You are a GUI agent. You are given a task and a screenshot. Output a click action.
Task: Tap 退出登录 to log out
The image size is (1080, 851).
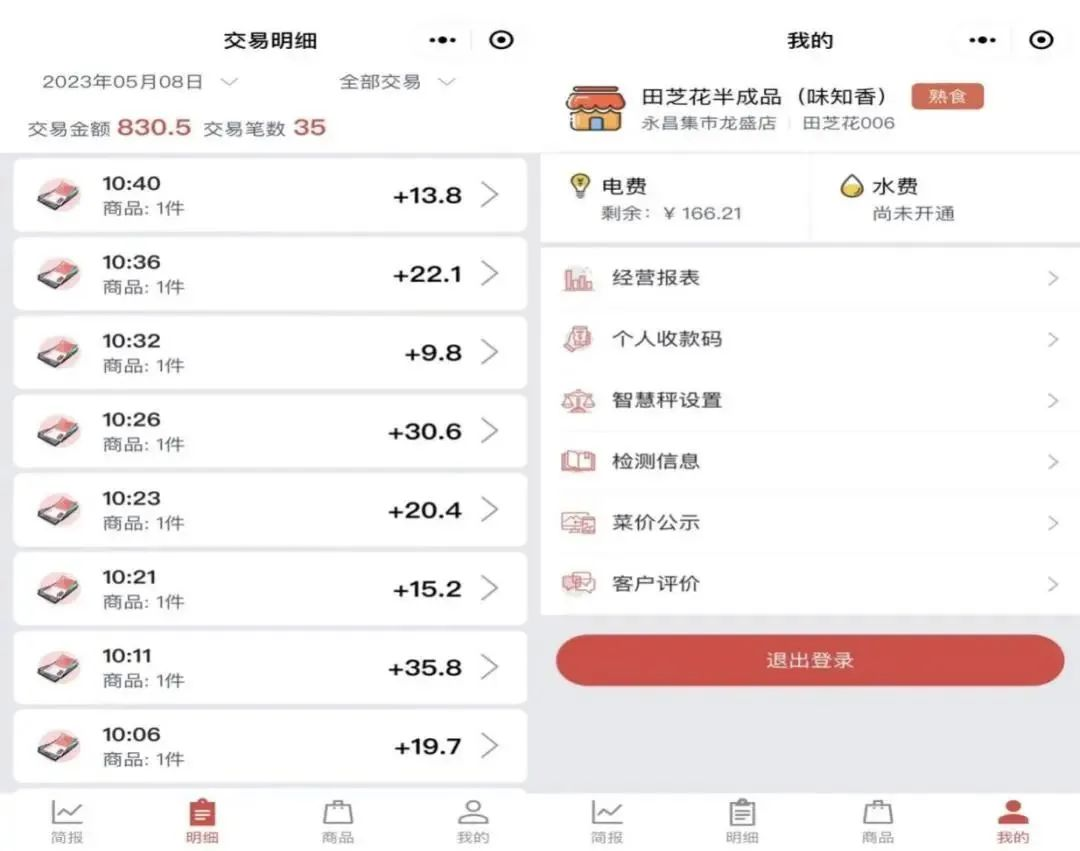coord(810,660)
